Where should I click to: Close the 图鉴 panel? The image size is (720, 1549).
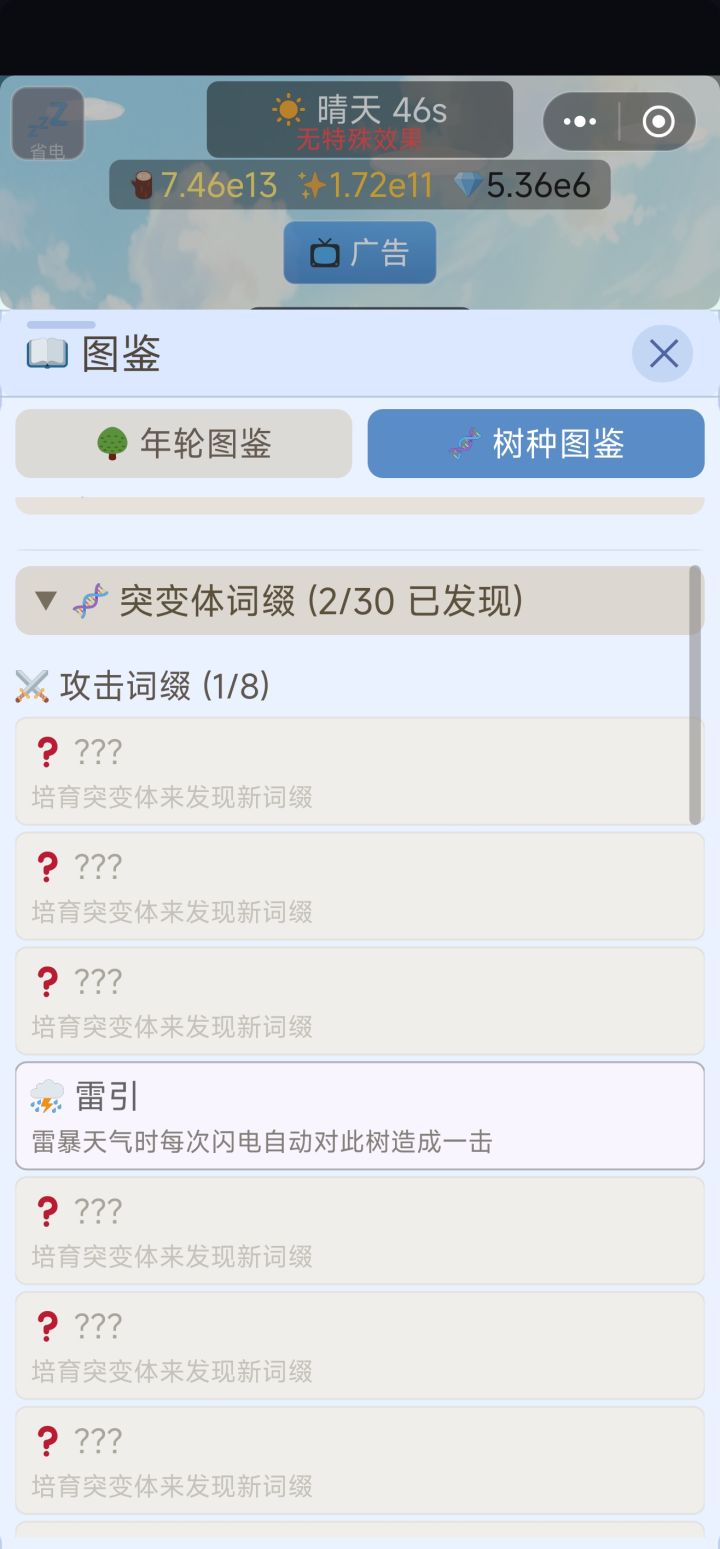point(663,354)
